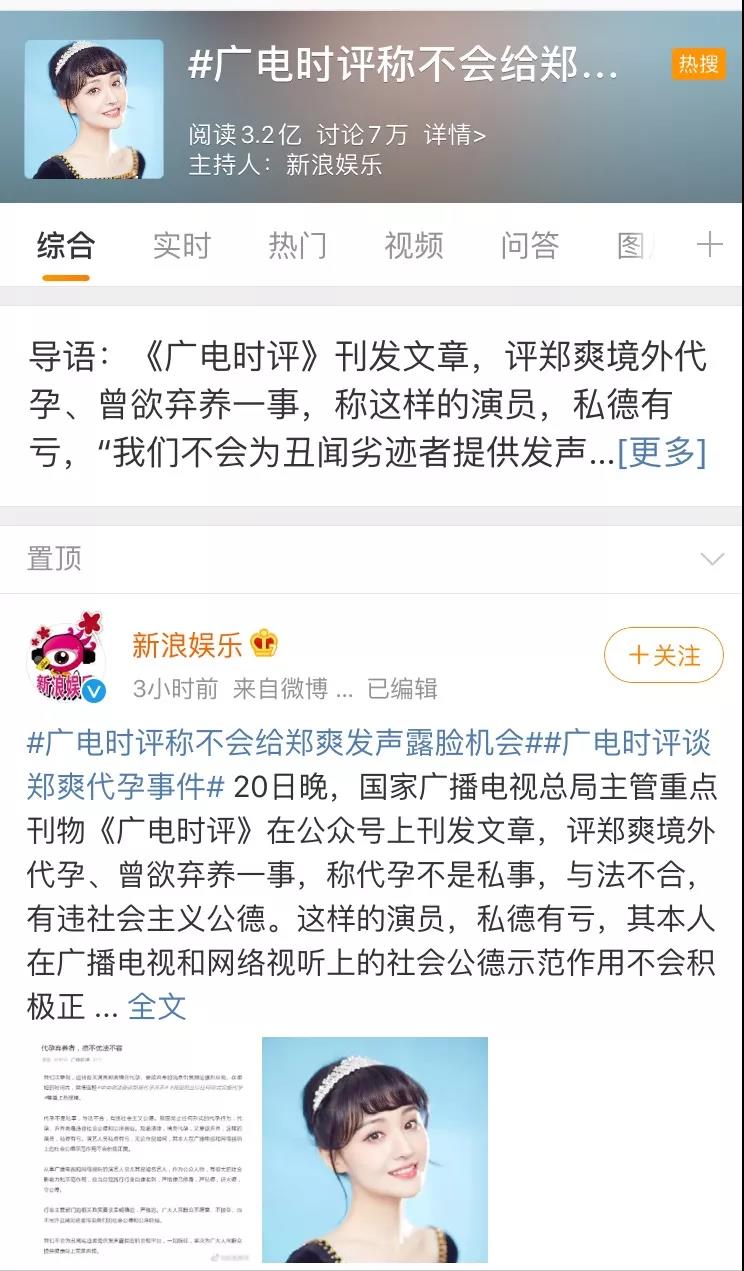Expand intro text with [更多]
This screenshot has height=1271, width=744.
point(662,453)
